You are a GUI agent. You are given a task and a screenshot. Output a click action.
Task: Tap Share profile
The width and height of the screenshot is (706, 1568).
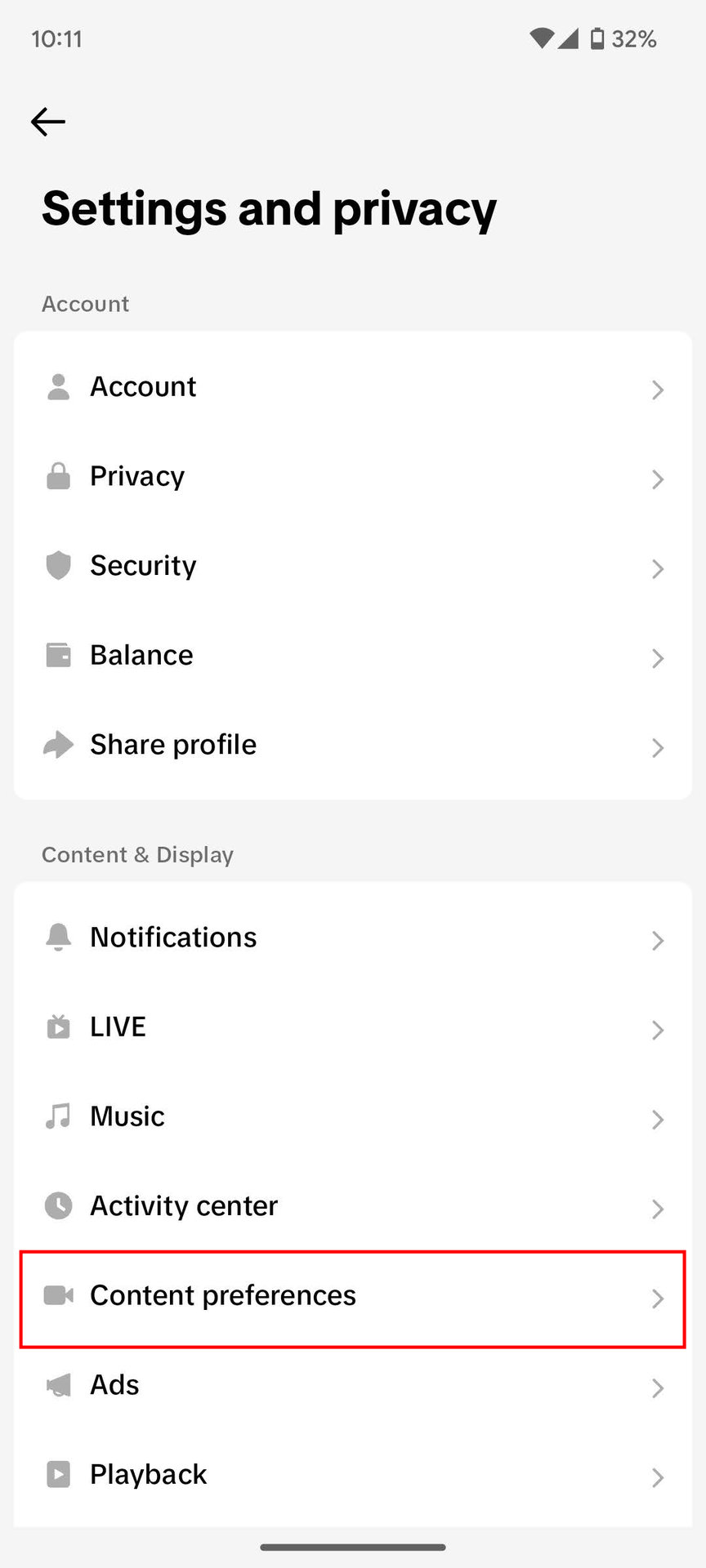click(353, 745)
